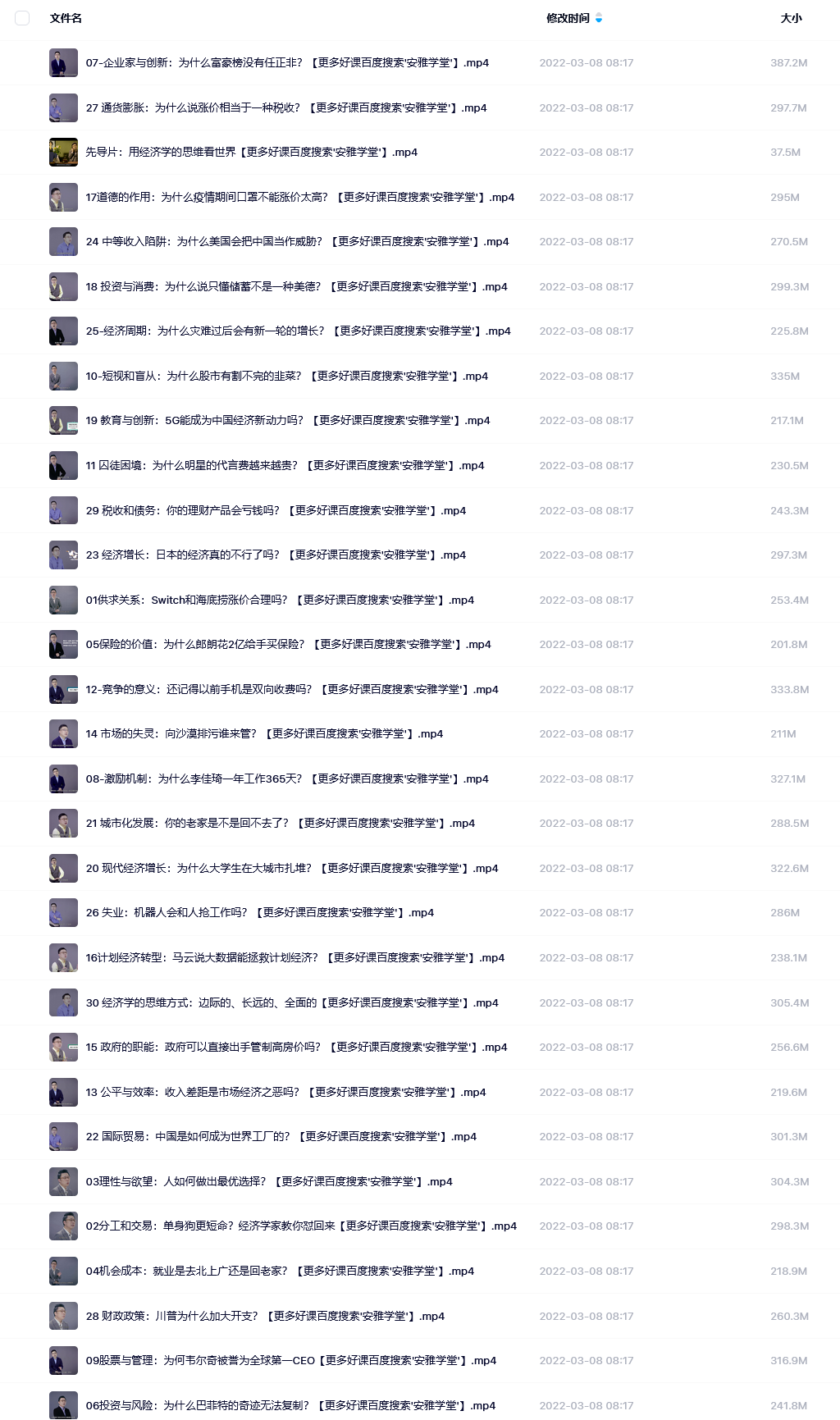Screen dimensions: 840x1420
Task: Open video 30 经济学的思维方式
Action: [292, 1003]
